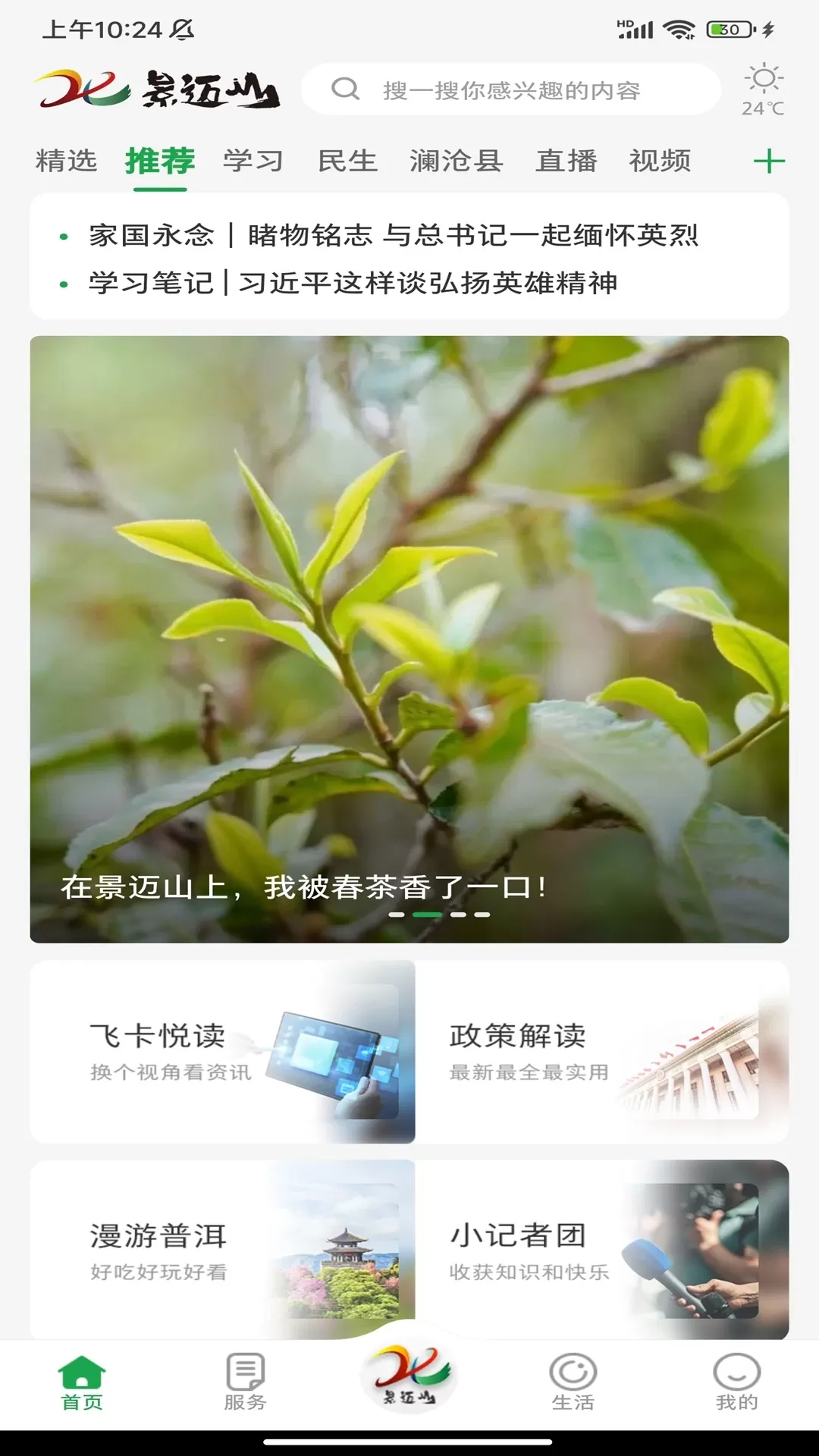
Task: Switch to the 视频 tab
Action: click(660, 161)
